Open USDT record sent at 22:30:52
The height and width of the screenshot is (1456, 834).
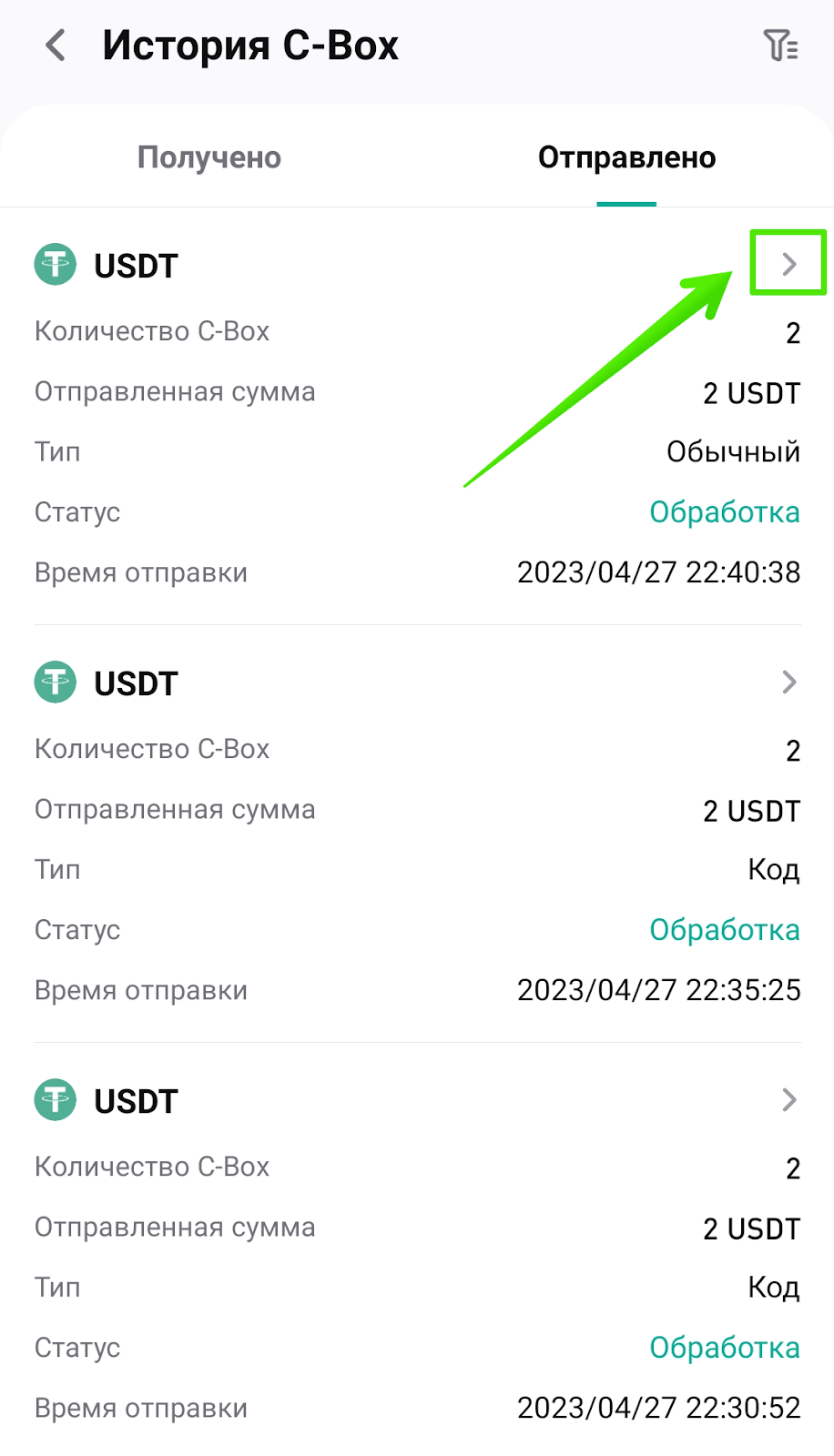(789, 1099)
